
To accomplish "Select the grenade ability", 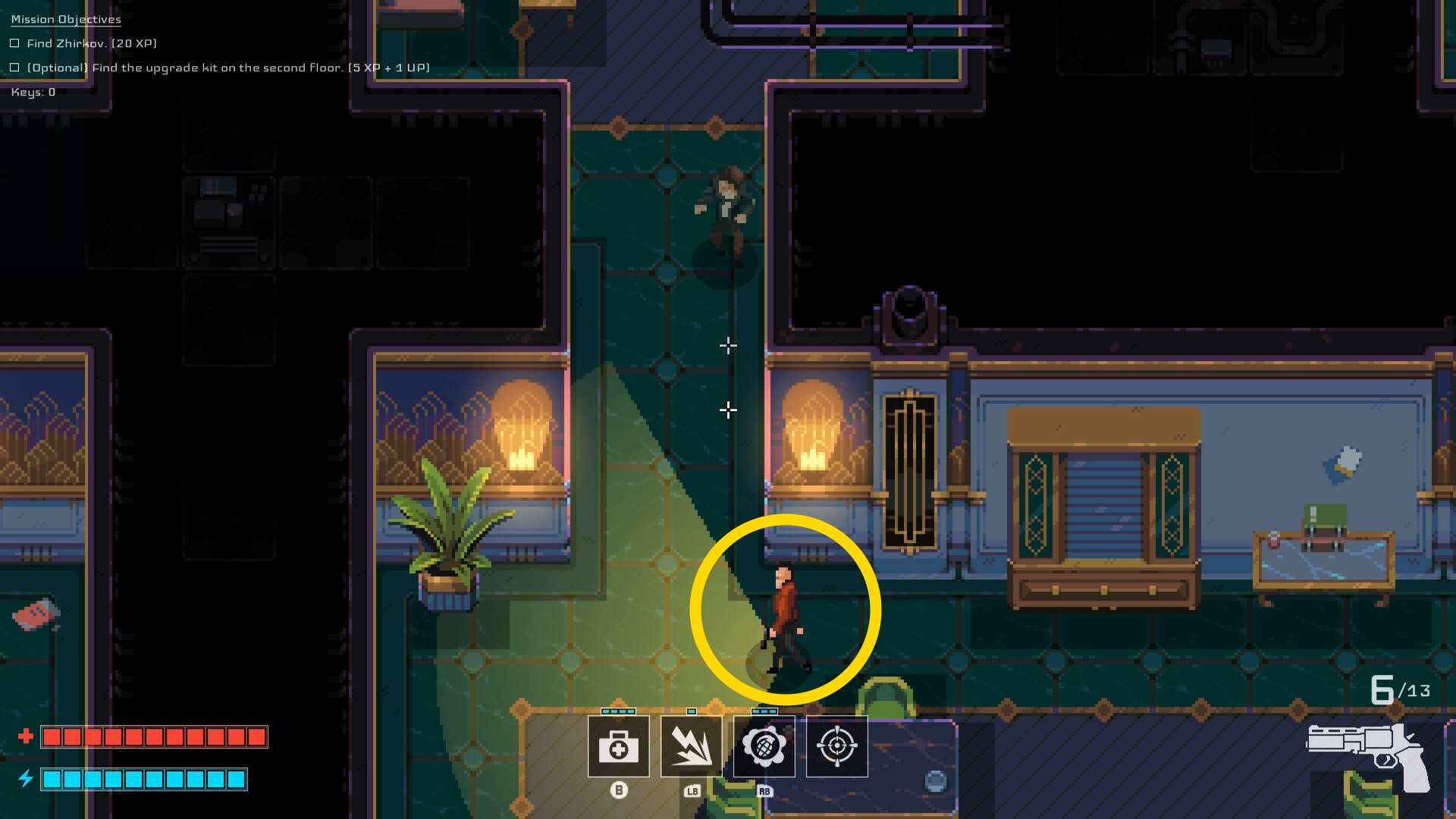I will pyautogui.click(x=764, y=747).
